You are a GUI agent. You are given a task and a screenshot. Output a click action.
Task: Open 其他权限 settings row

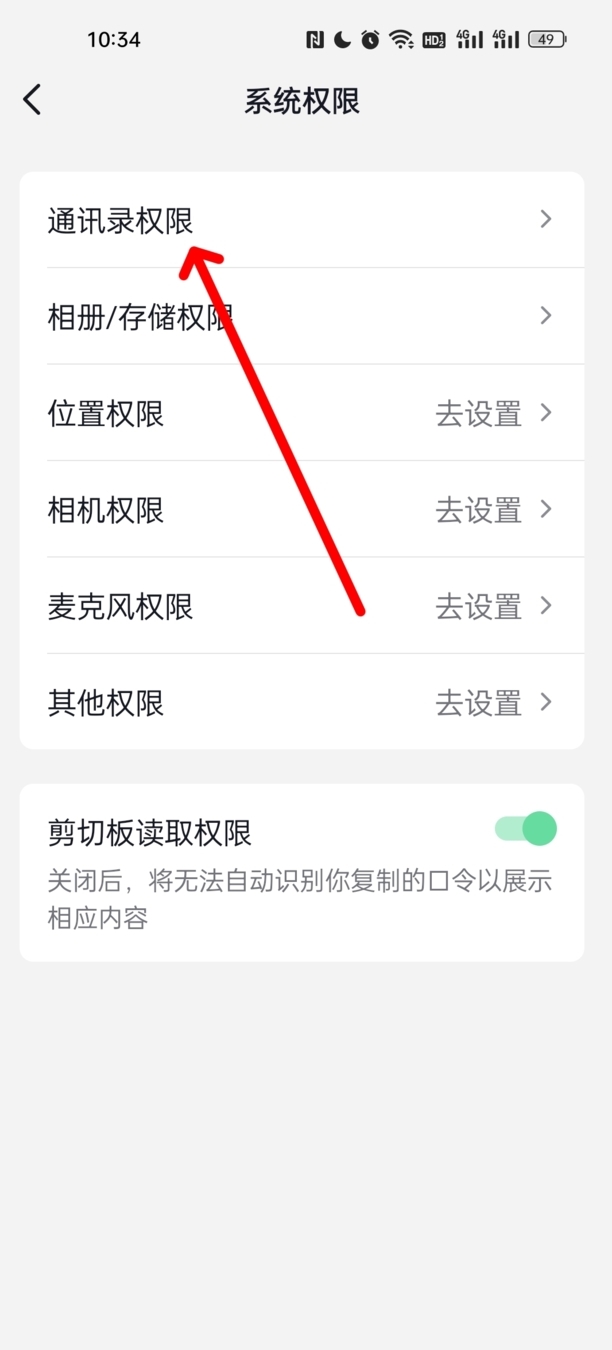300,703
